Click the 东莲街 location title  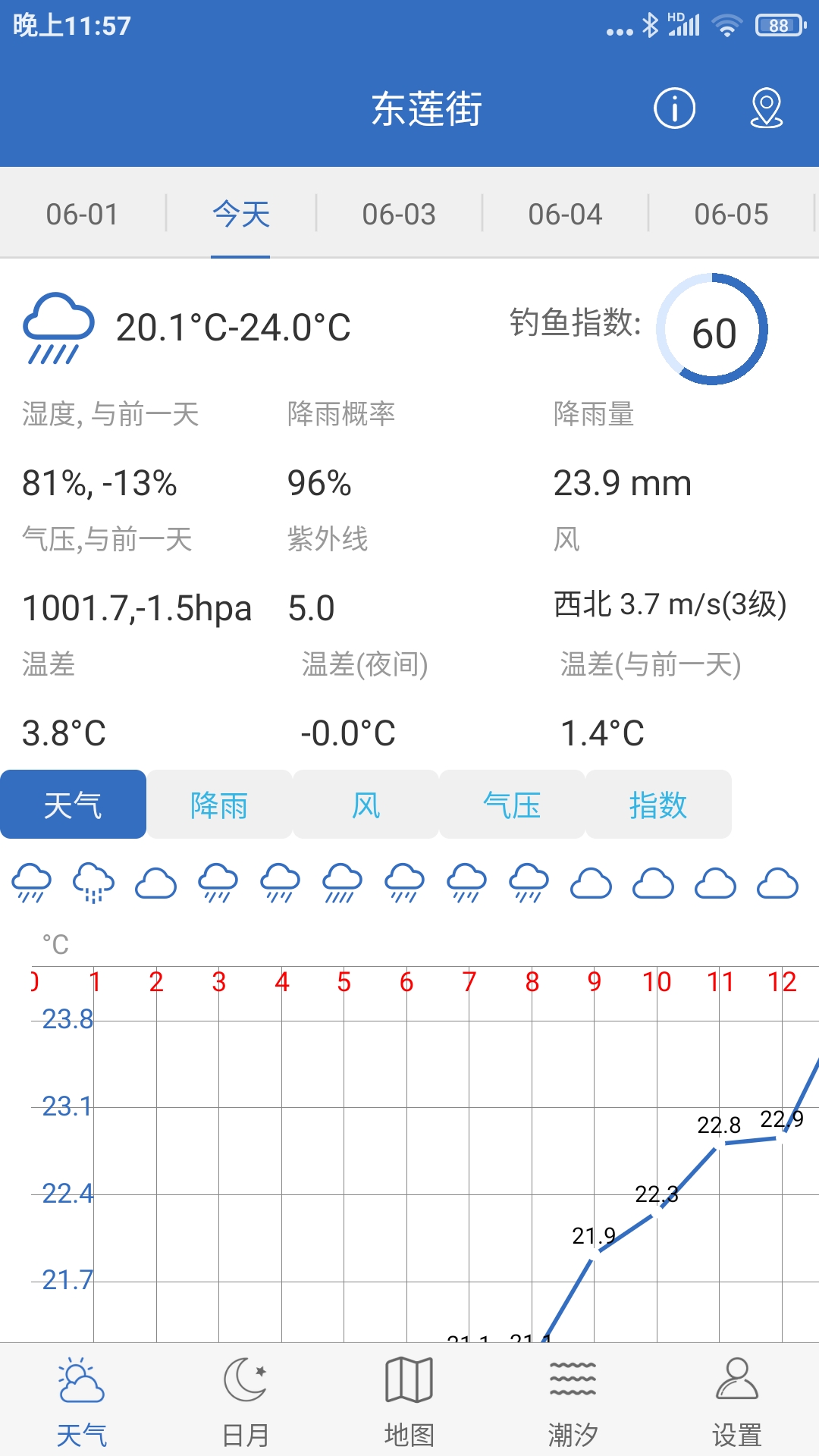coord(427,108)
